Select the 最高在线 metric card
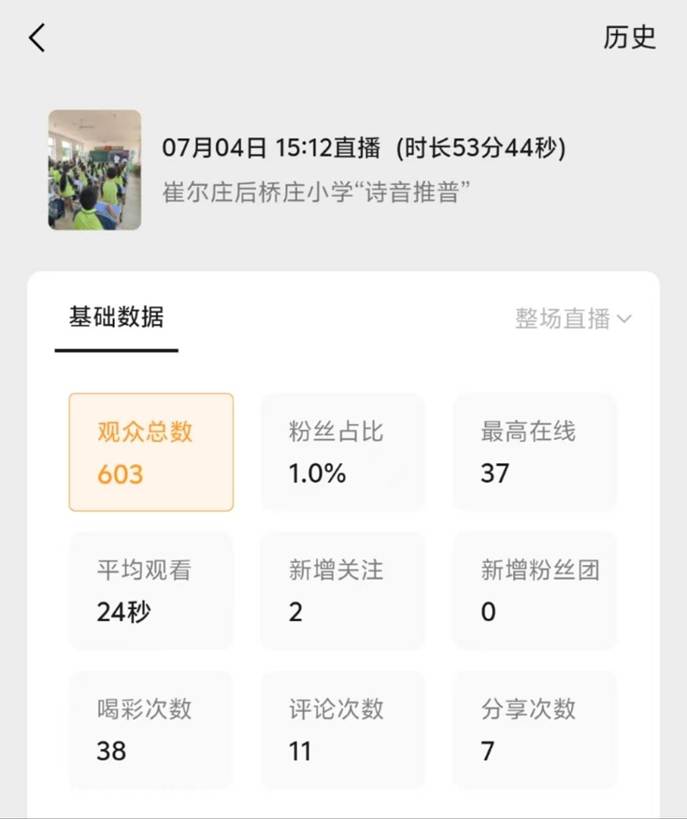Image resolution: width=687 pixels, height=819 pixels. (x=535, y=452)
